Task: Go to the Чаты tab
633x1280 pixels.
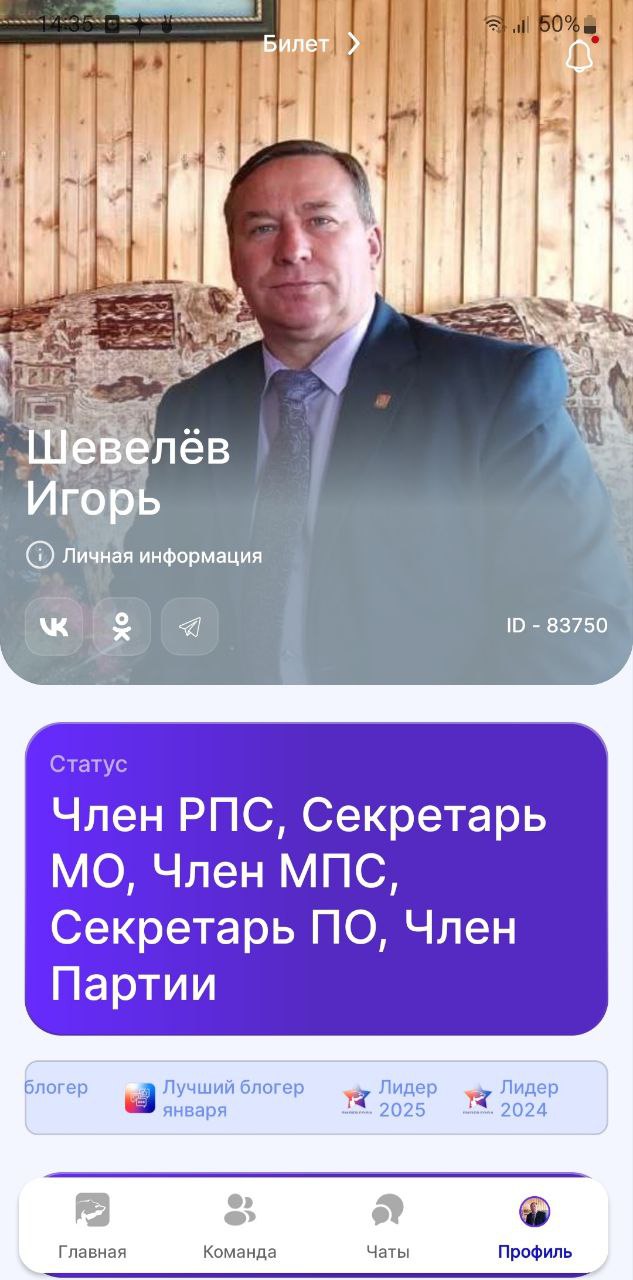Action: coord(388,1226)
